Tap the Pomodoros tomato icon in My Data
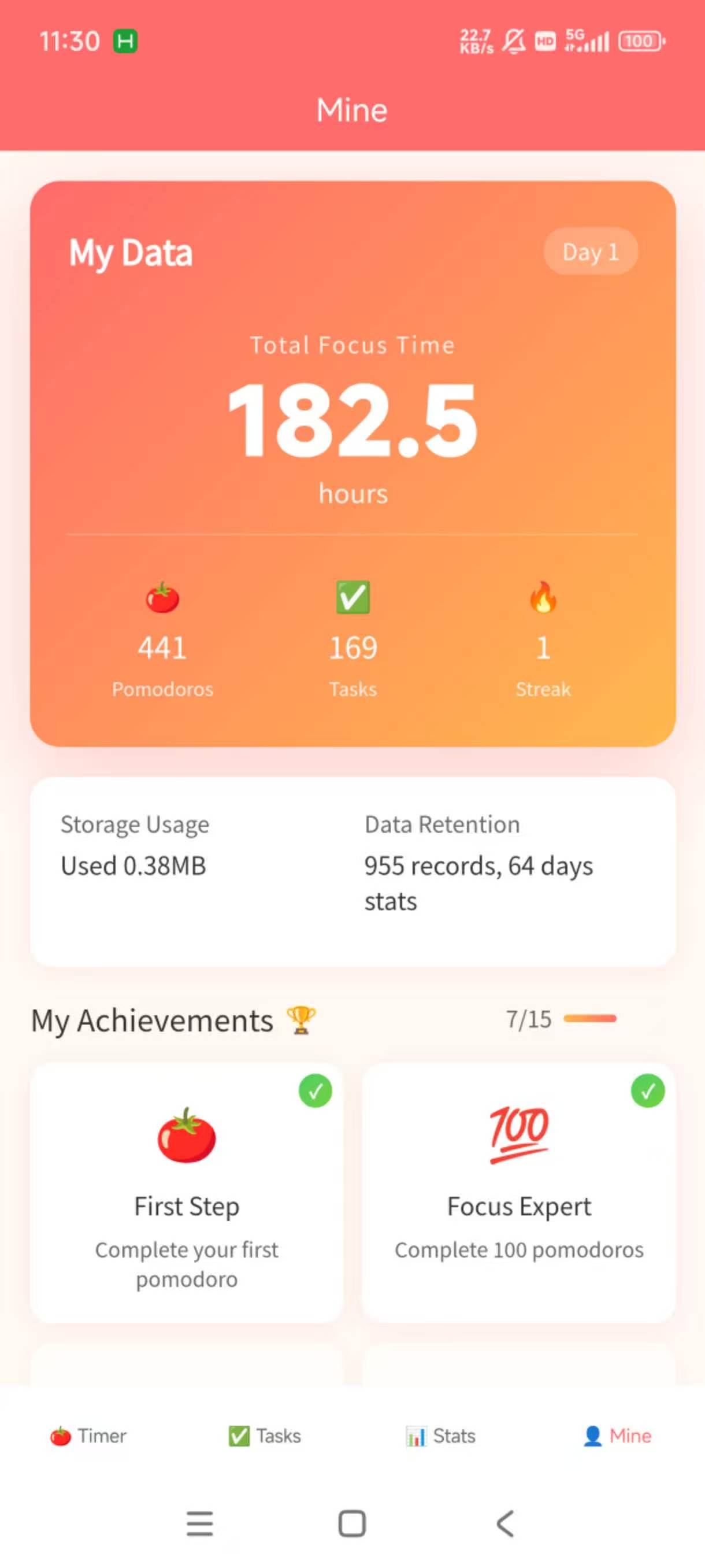 point(161,597)
